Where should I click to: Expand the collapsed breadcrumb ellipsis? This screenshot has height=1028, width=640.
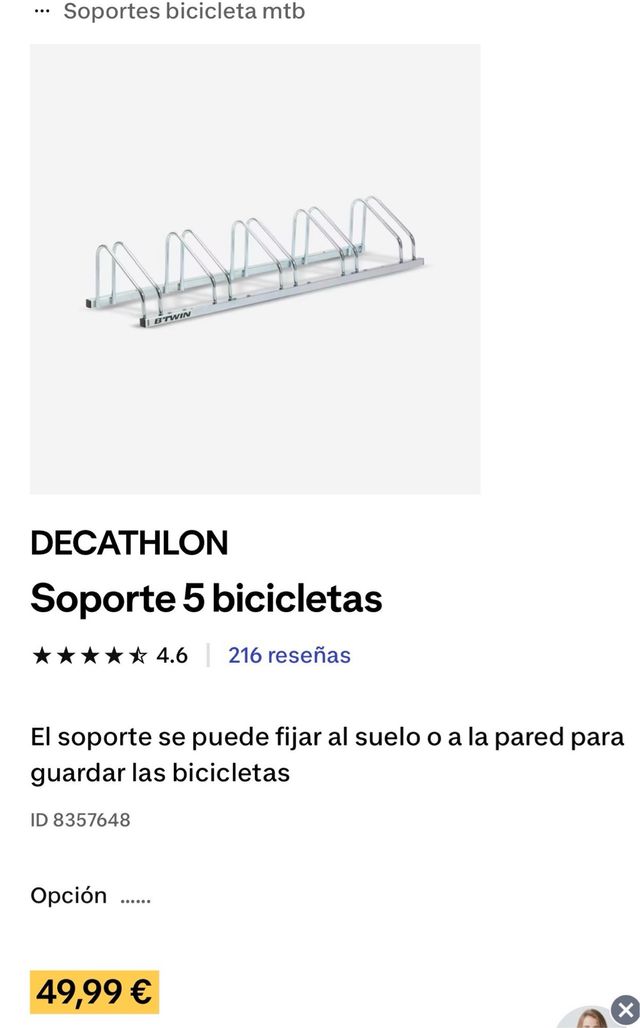[41, 12]
